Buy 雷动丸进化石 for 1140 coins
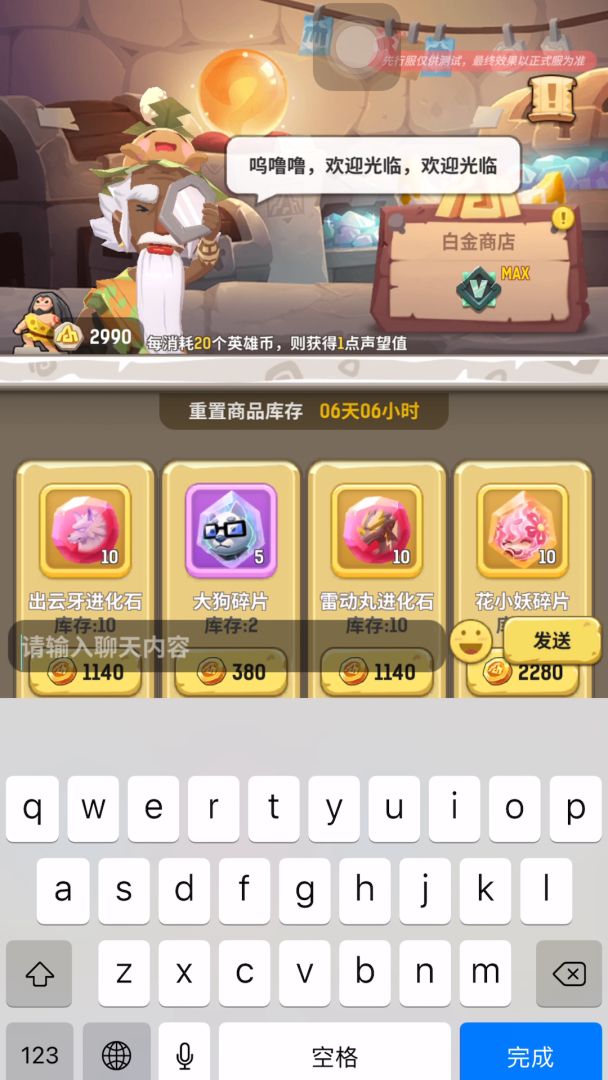This screenshot has height=1080, width=608. click(377, 672)
